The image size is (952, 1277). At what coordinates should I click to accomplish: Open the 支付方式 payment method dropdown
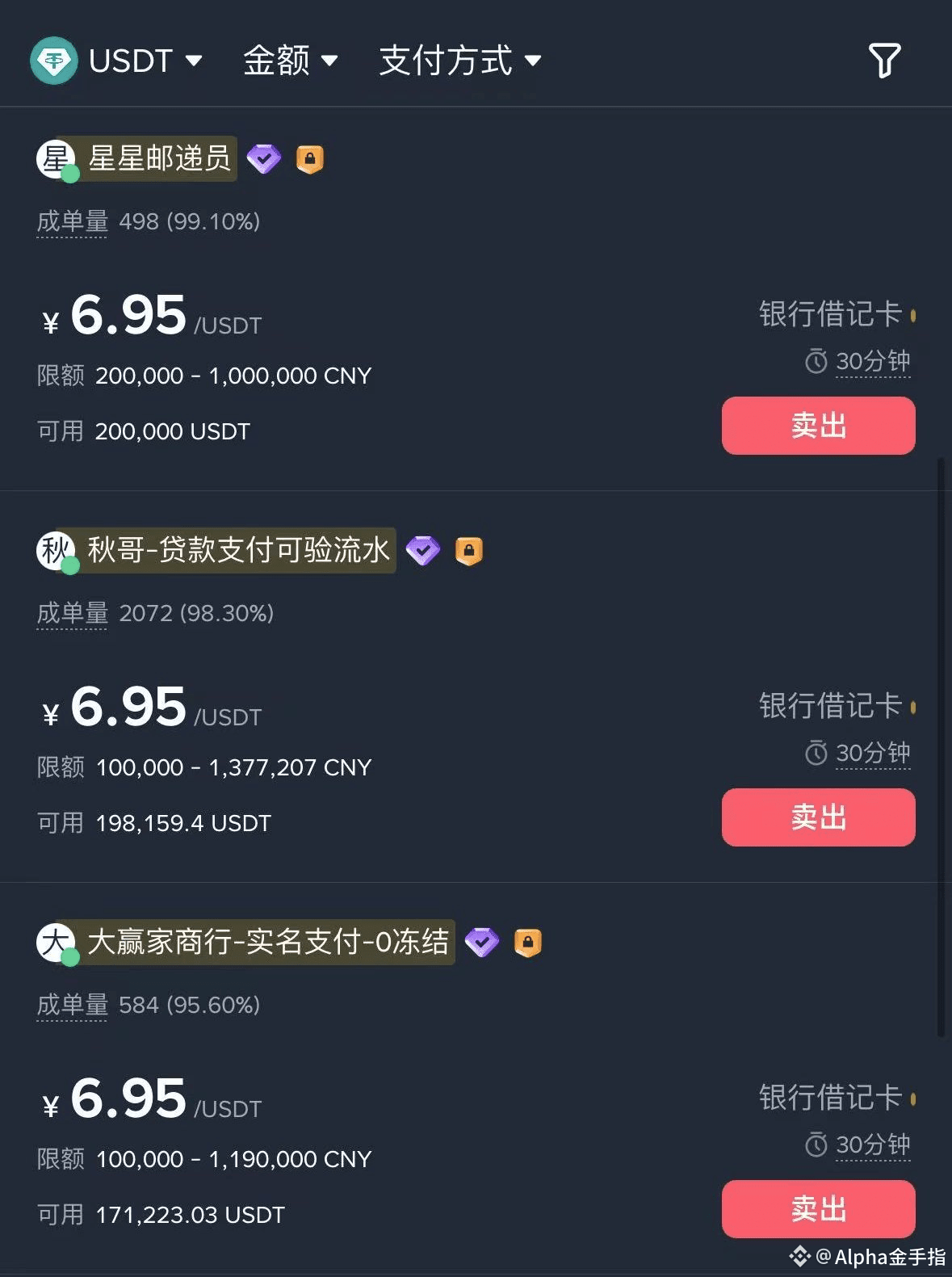pyautogui.click(x=458, y=58)
